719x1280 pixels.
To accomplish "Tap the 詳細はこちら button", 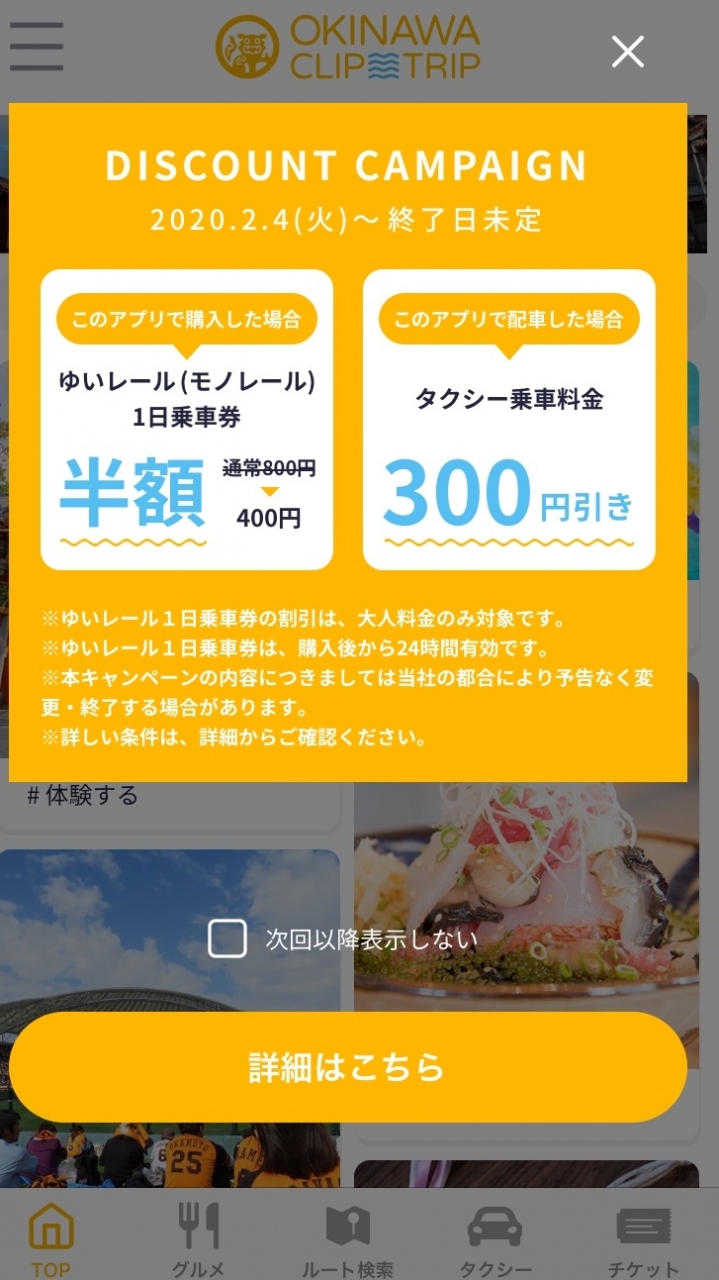I will (x=348, y=1067).
